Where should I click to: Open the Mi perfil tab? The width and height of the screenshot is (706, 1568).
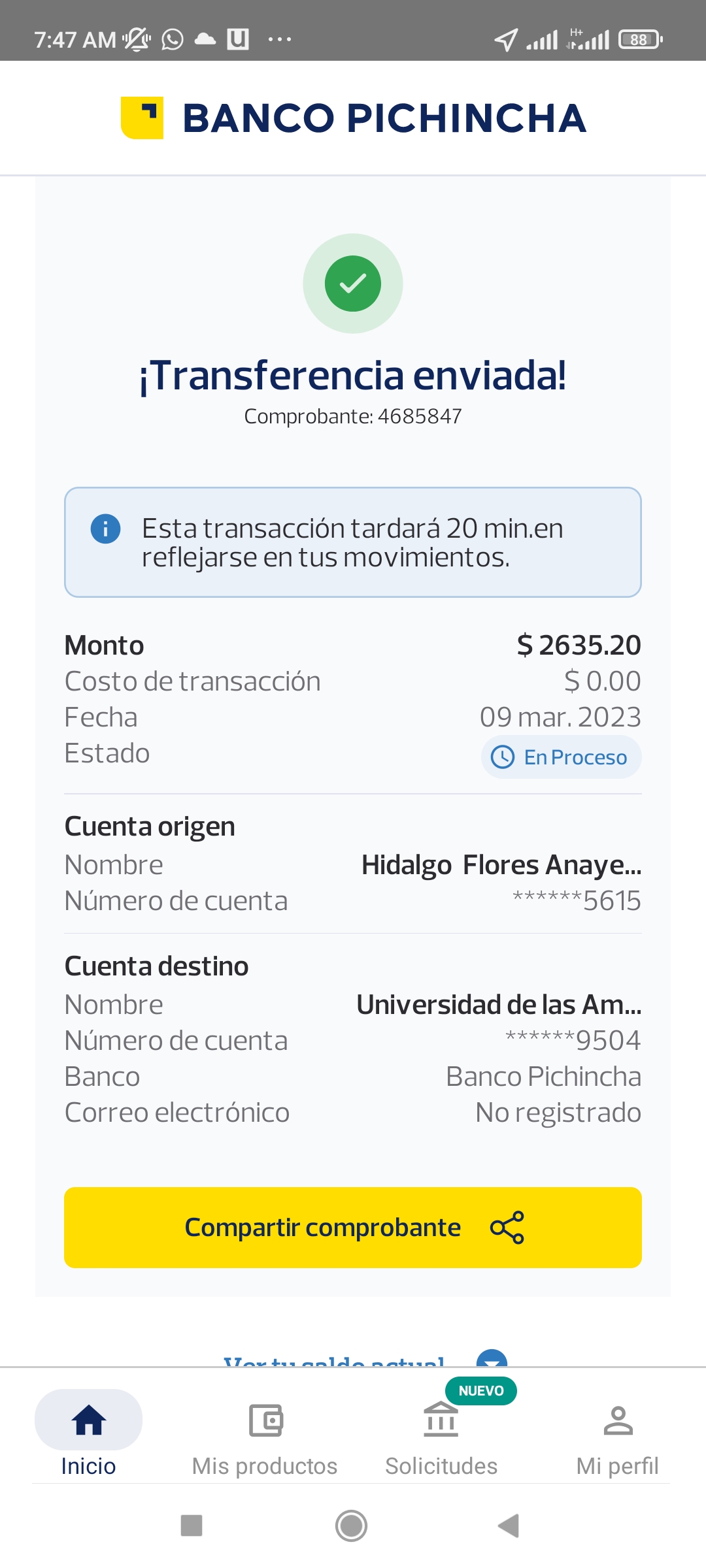click(x=617, y=1433)
